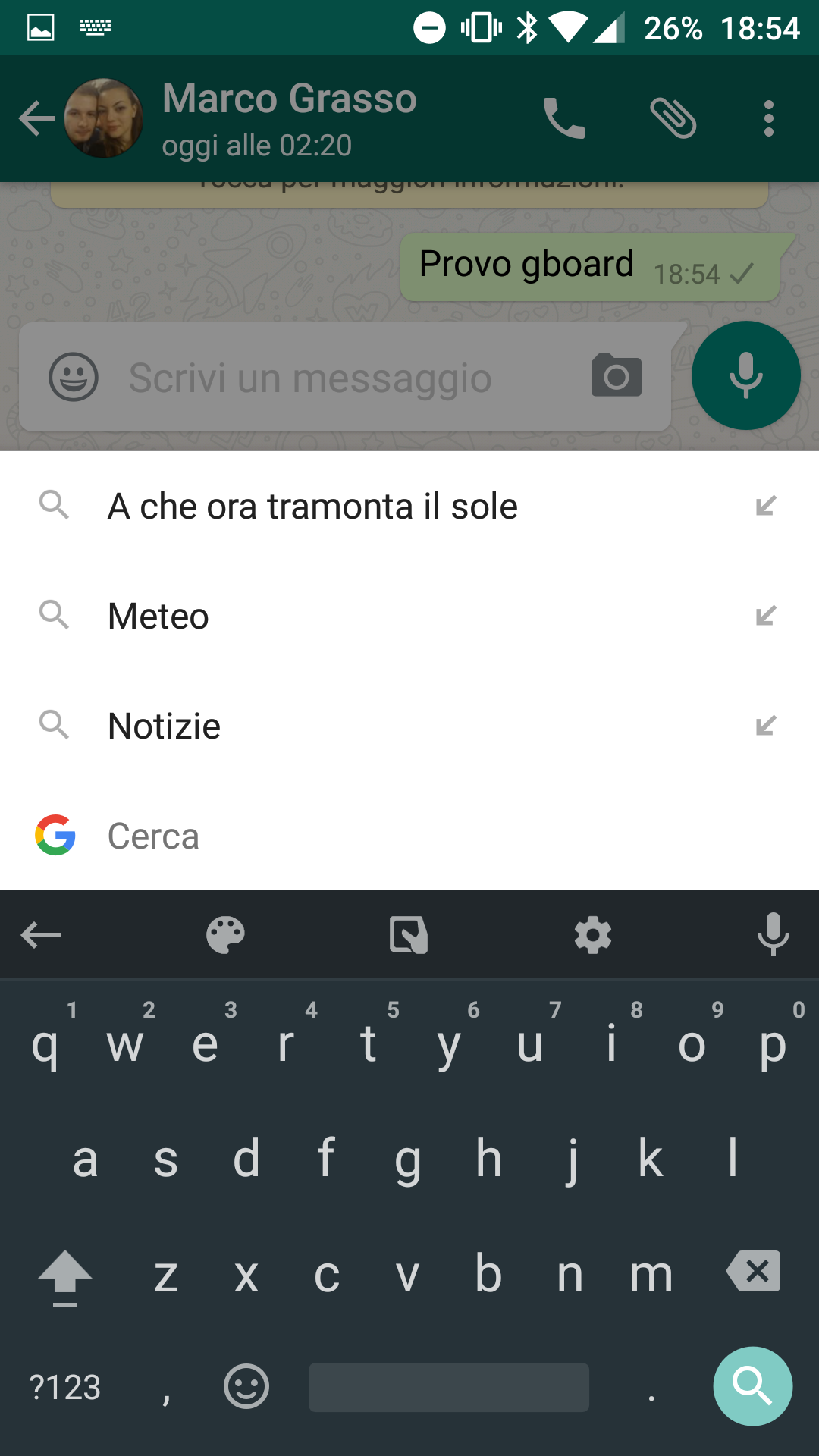Toggle Gboard one-handed mode
The height and width of the screenshot is (1456, 819).
(409, 935)
